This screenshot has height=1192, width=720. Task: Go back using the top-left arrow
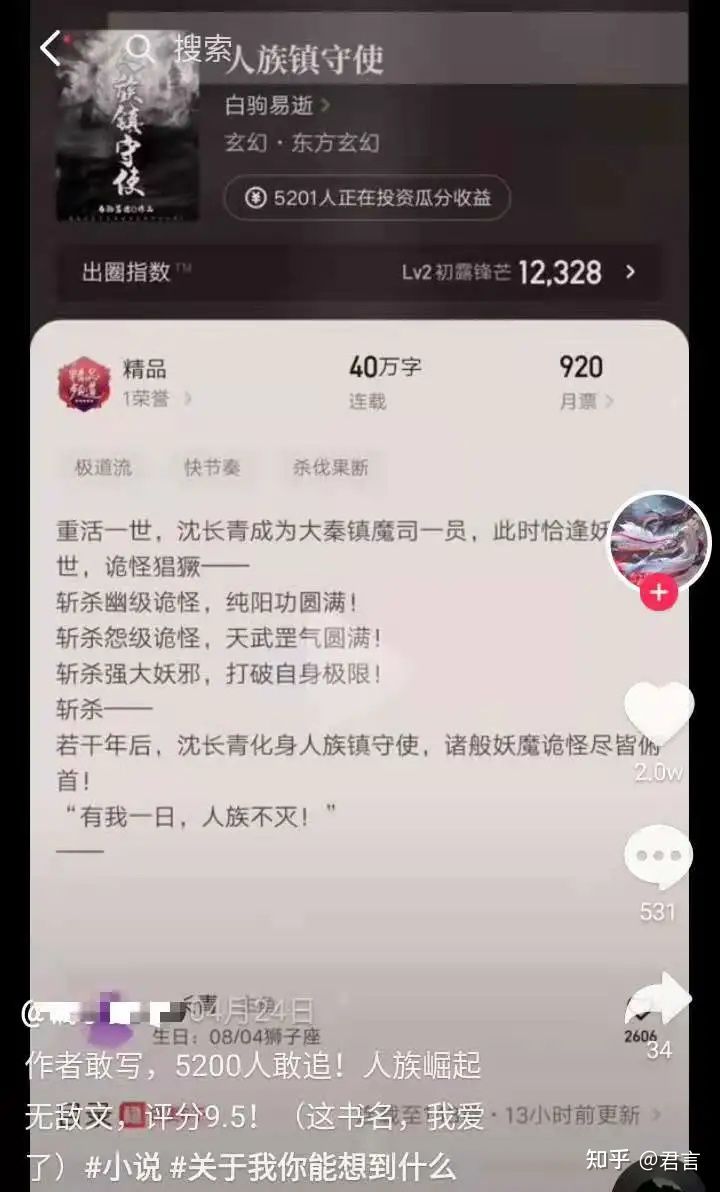click(52, 47)
